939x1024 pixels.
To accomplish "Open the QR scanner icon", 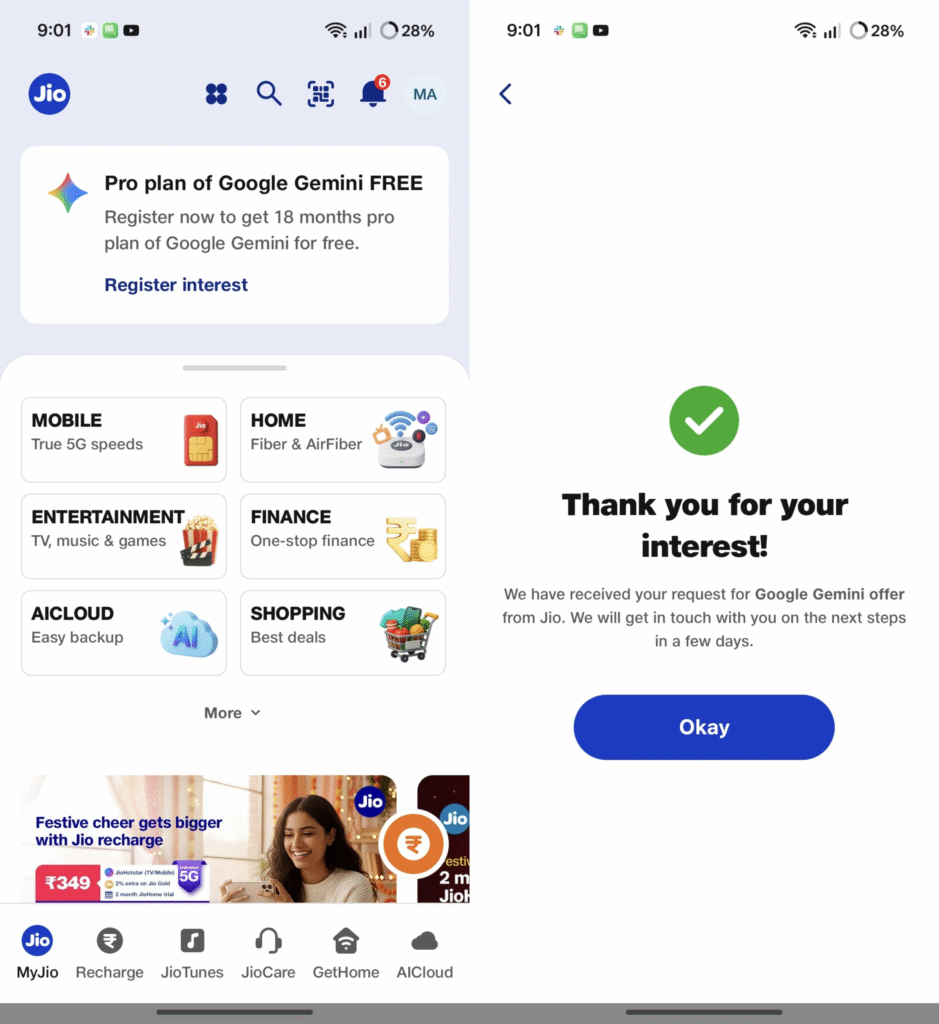I will (320, 94).
